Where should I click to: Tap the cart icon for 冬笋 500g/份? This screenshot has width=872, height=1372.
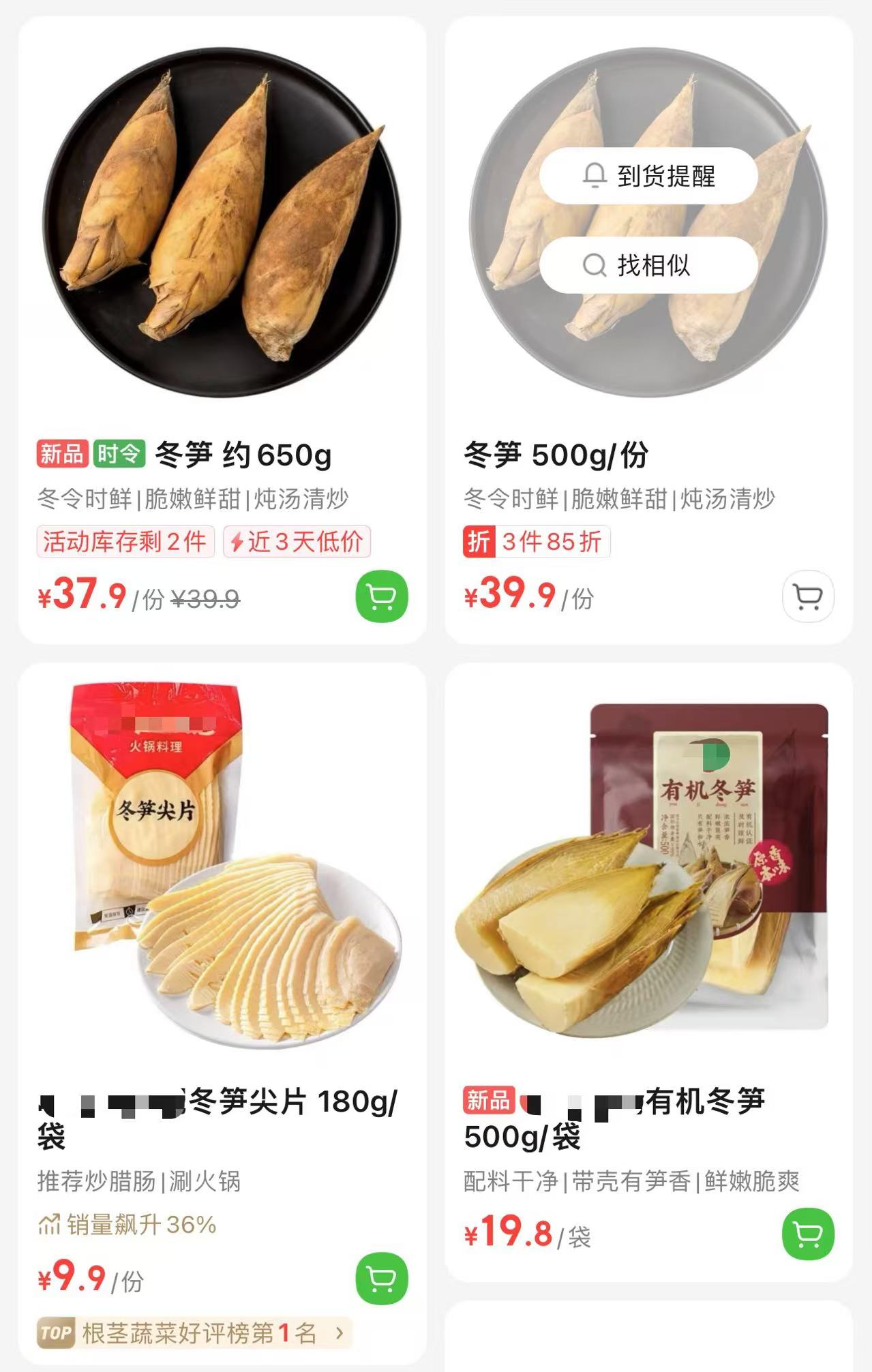pyautogui.click(x=808, y=596)
